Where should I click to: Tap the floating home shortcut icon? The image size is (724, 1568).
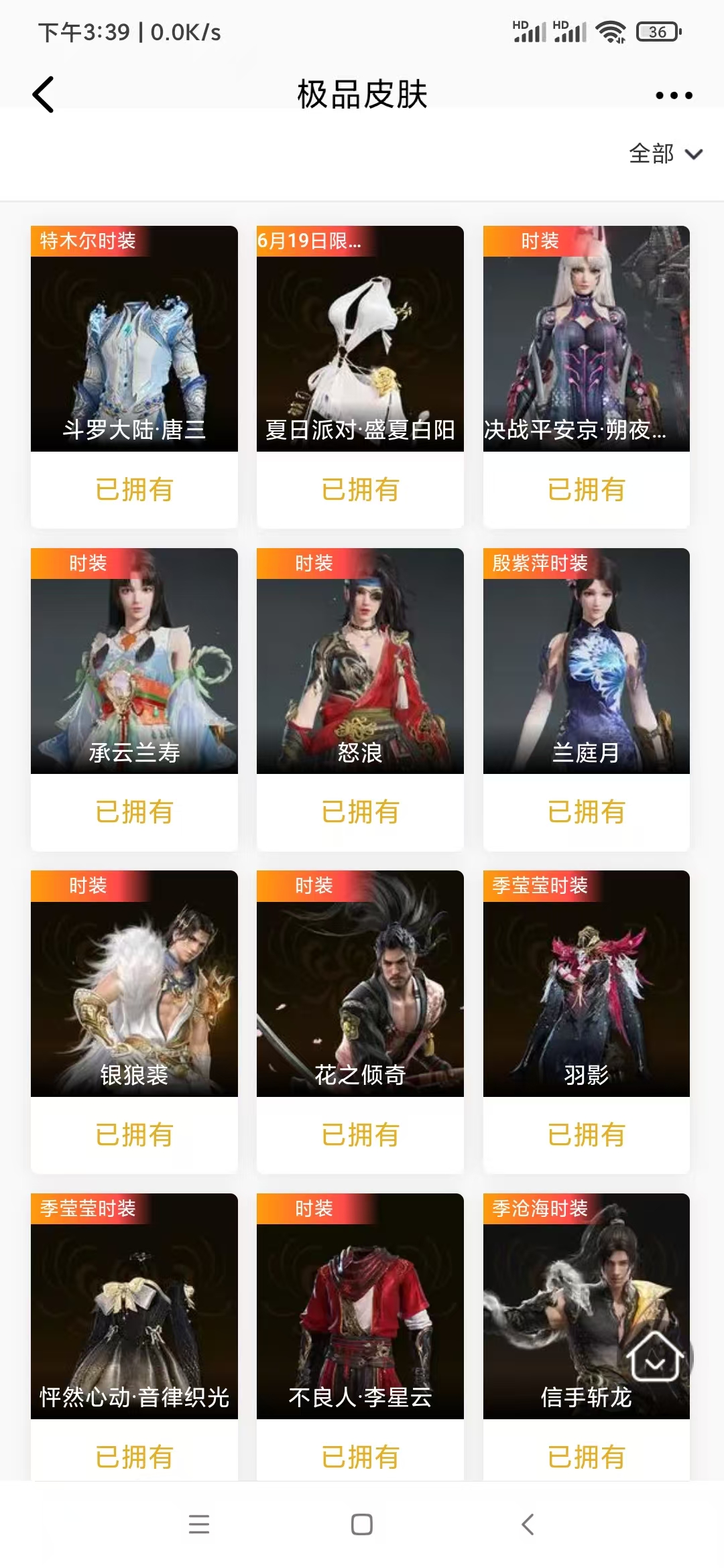655,1356
